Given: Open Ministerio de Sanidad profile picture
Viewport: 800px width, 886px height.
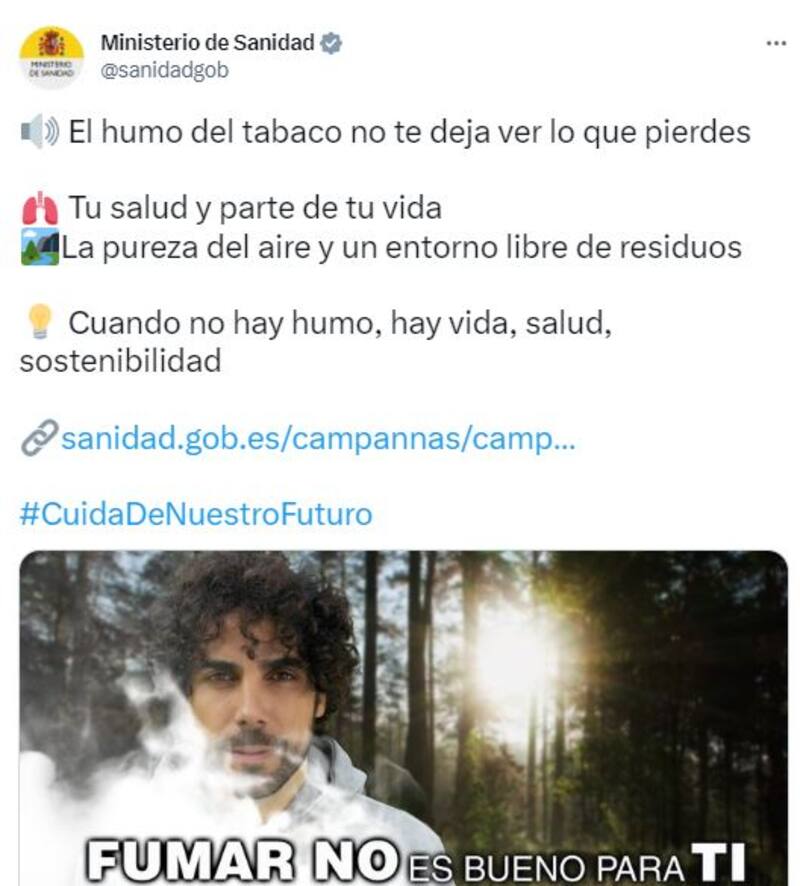Looking at the screenshot, I should [x=51, y=57].
